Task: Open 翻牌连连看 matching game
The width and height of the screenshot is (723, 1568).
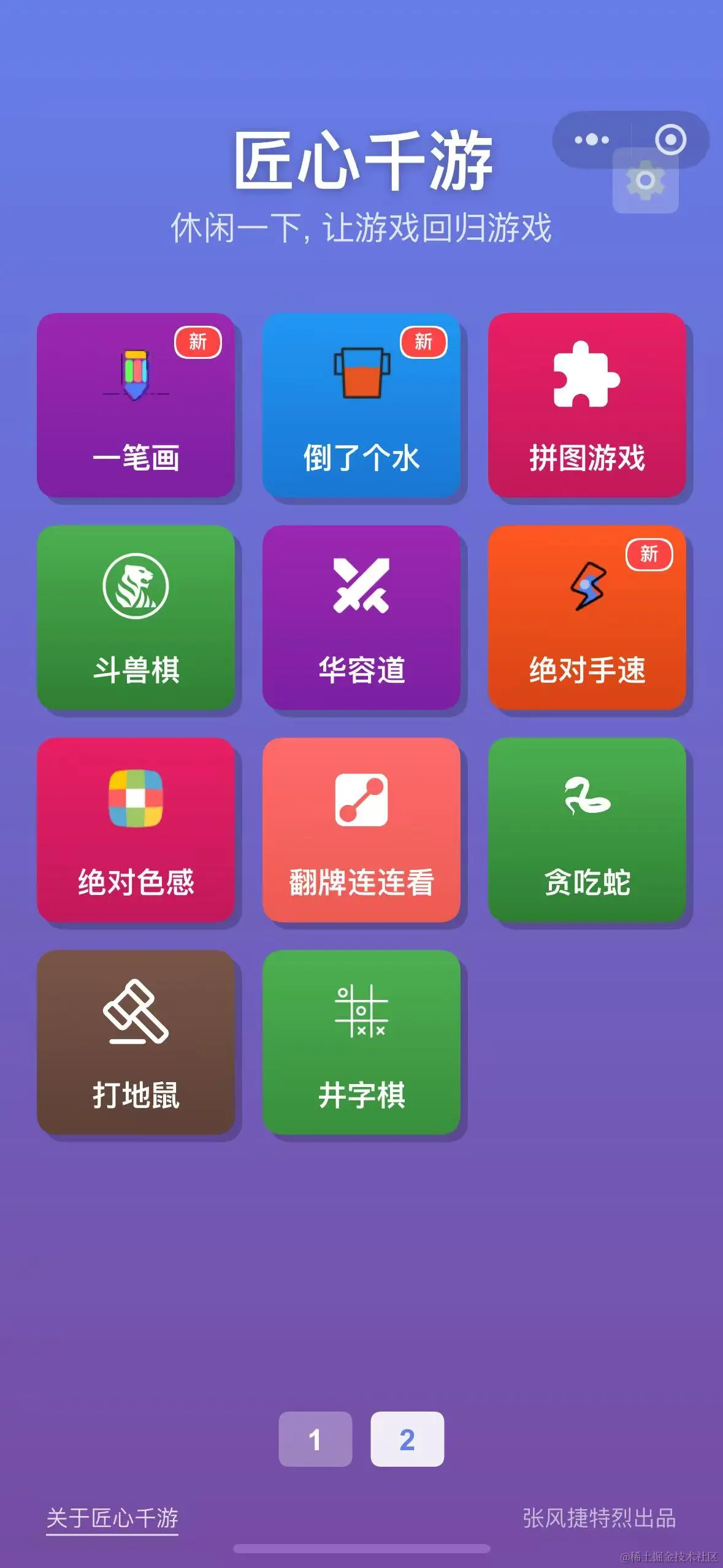Action: coord(361,829)
